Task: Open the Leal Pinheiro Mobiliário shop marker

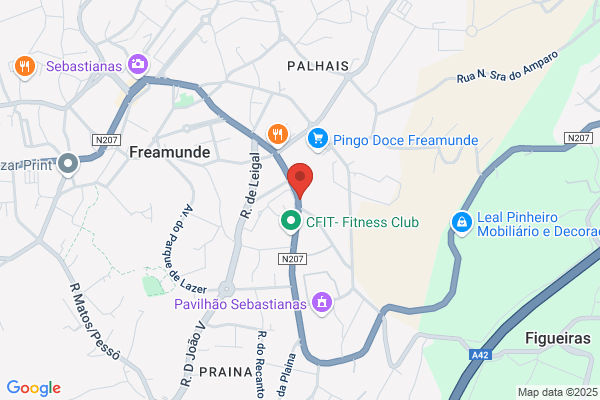Action: 462,224
